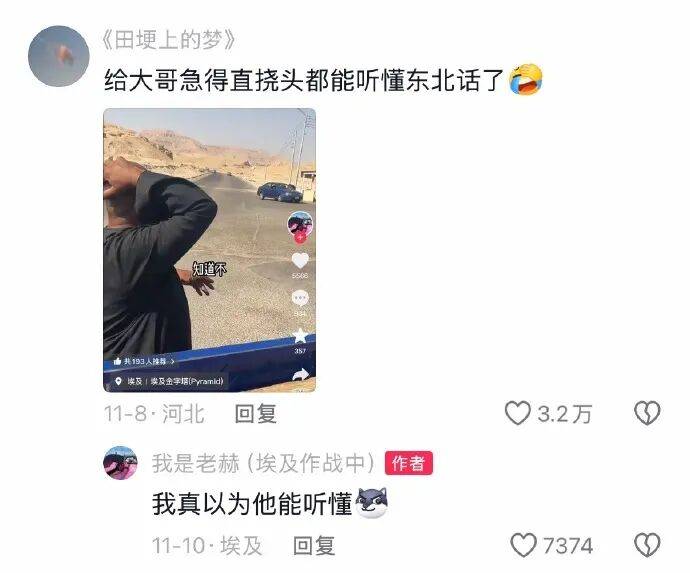View the image attached to the comment
The height and width of the screenshot is (573, 690).
(x=209, y=249)
